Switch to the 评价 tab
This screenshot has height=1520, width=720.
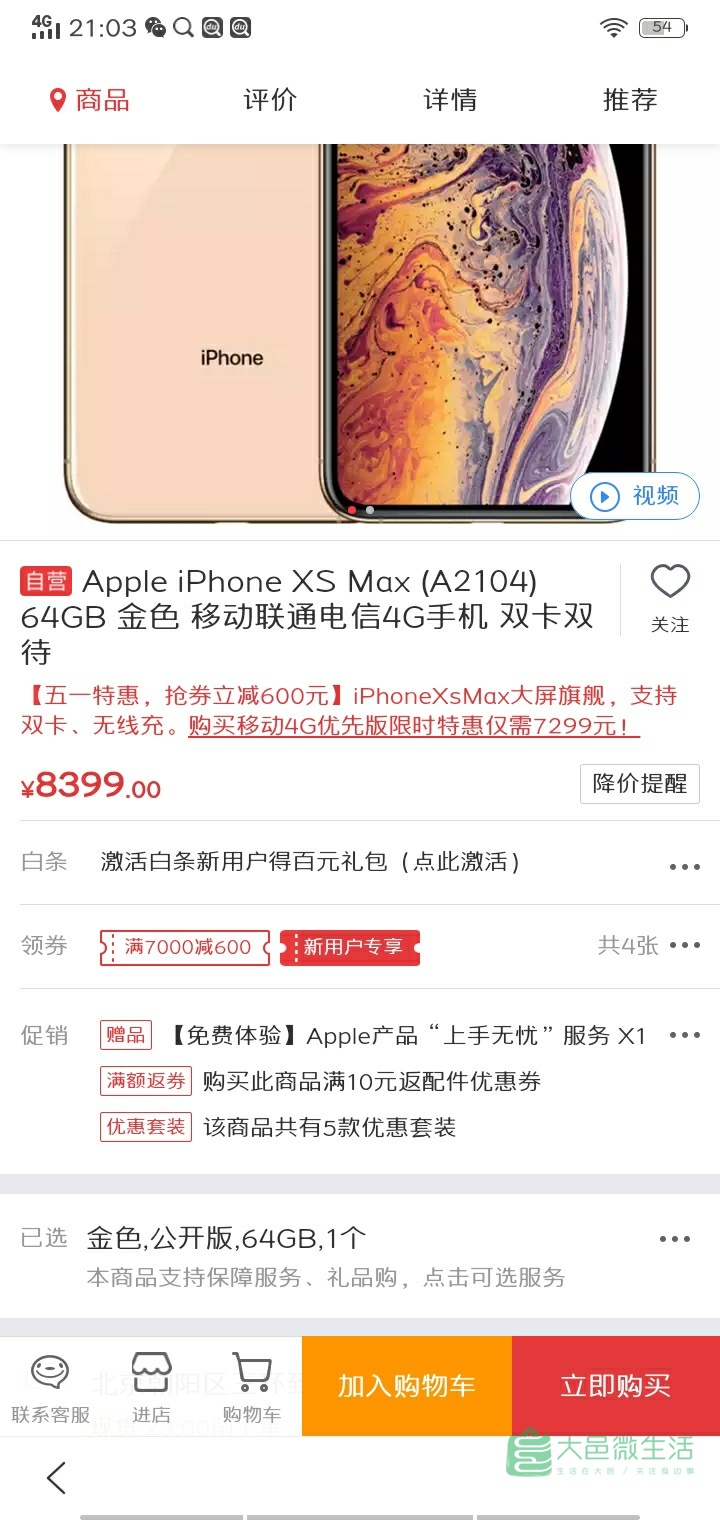pyautogui.click(x=270, y=100)
